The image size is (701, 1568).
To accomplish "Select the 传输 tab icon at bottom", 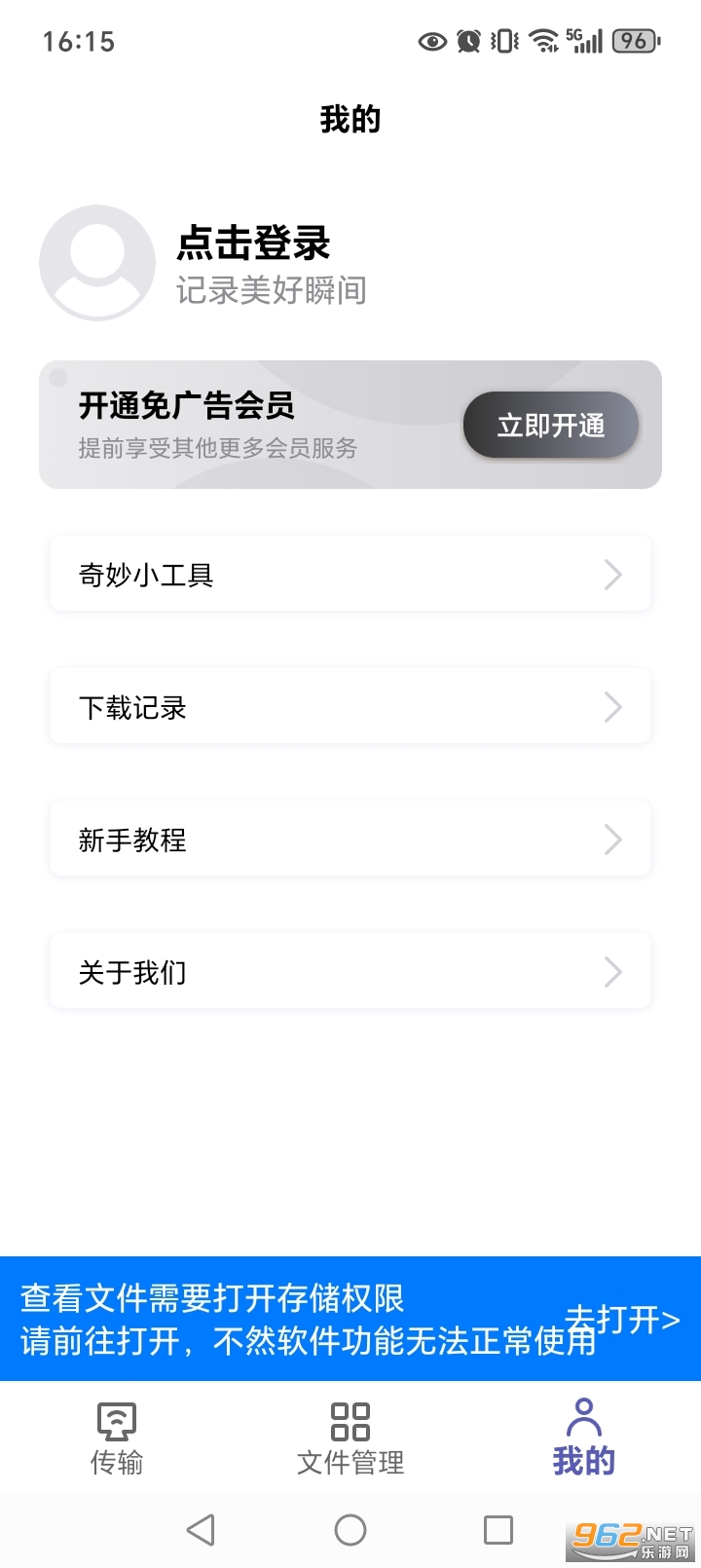I will [116, 1422].
